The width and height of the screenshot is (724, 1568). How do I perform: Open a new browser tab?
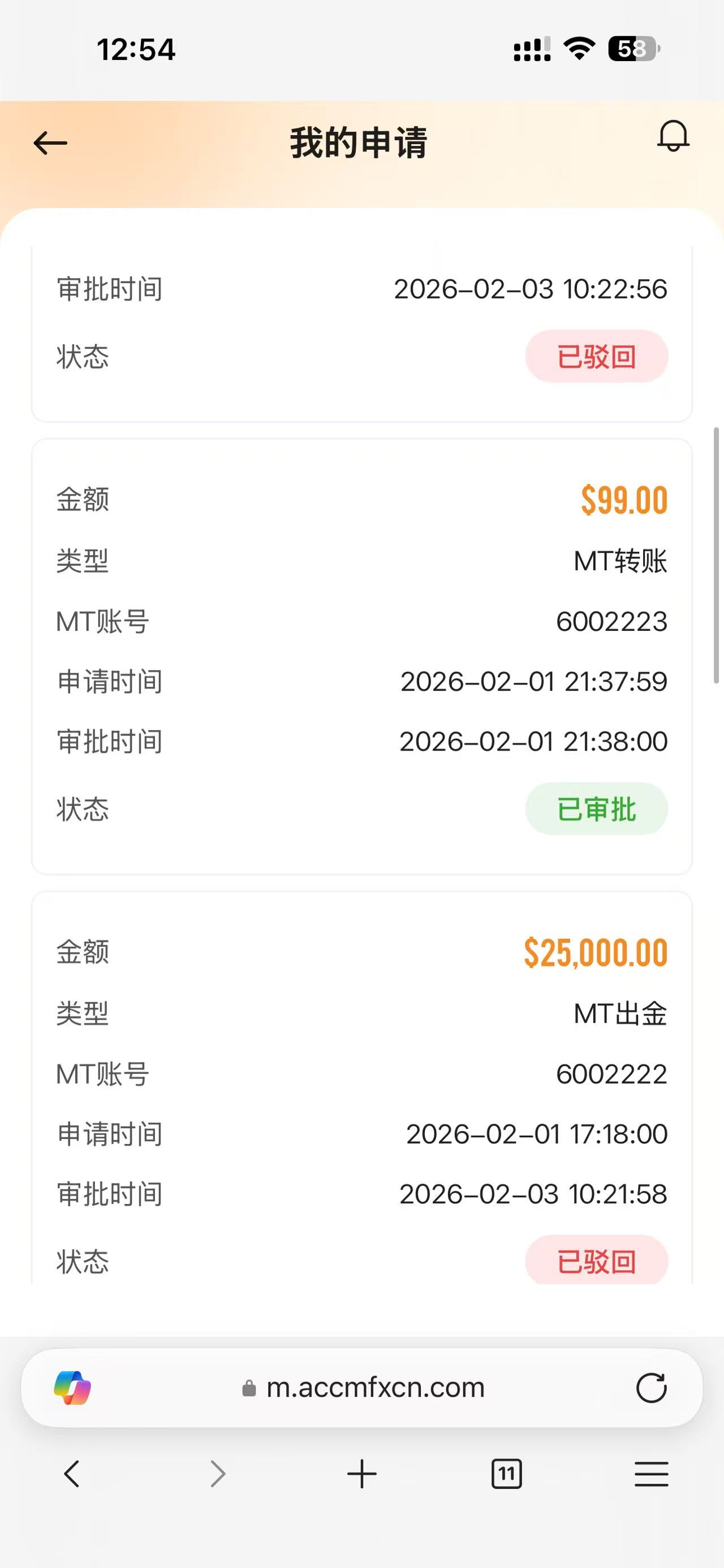[x=361, y=1474]
